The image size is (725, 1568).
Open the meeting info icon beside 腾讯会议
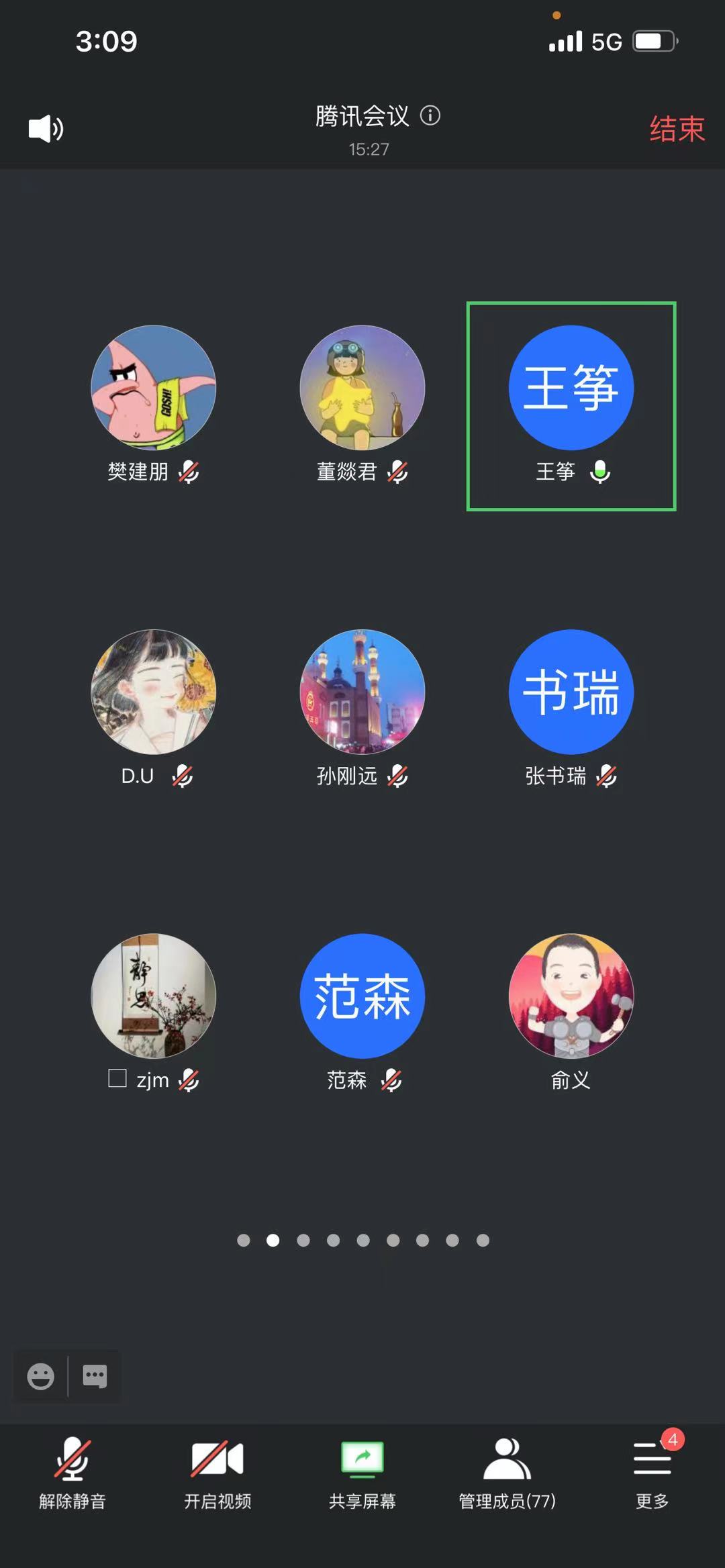(x=430, y=115)
